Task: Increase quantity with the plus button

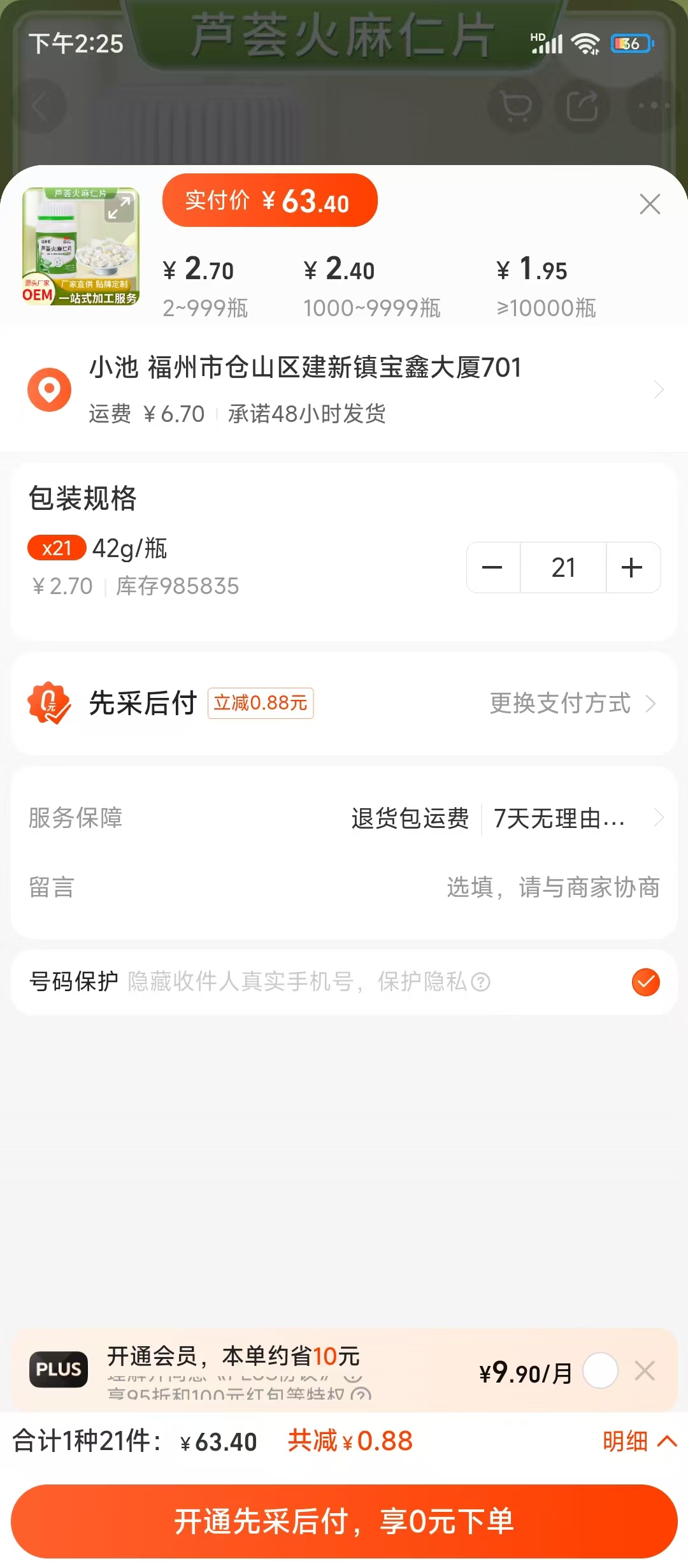Action: [x=632, y=567]
